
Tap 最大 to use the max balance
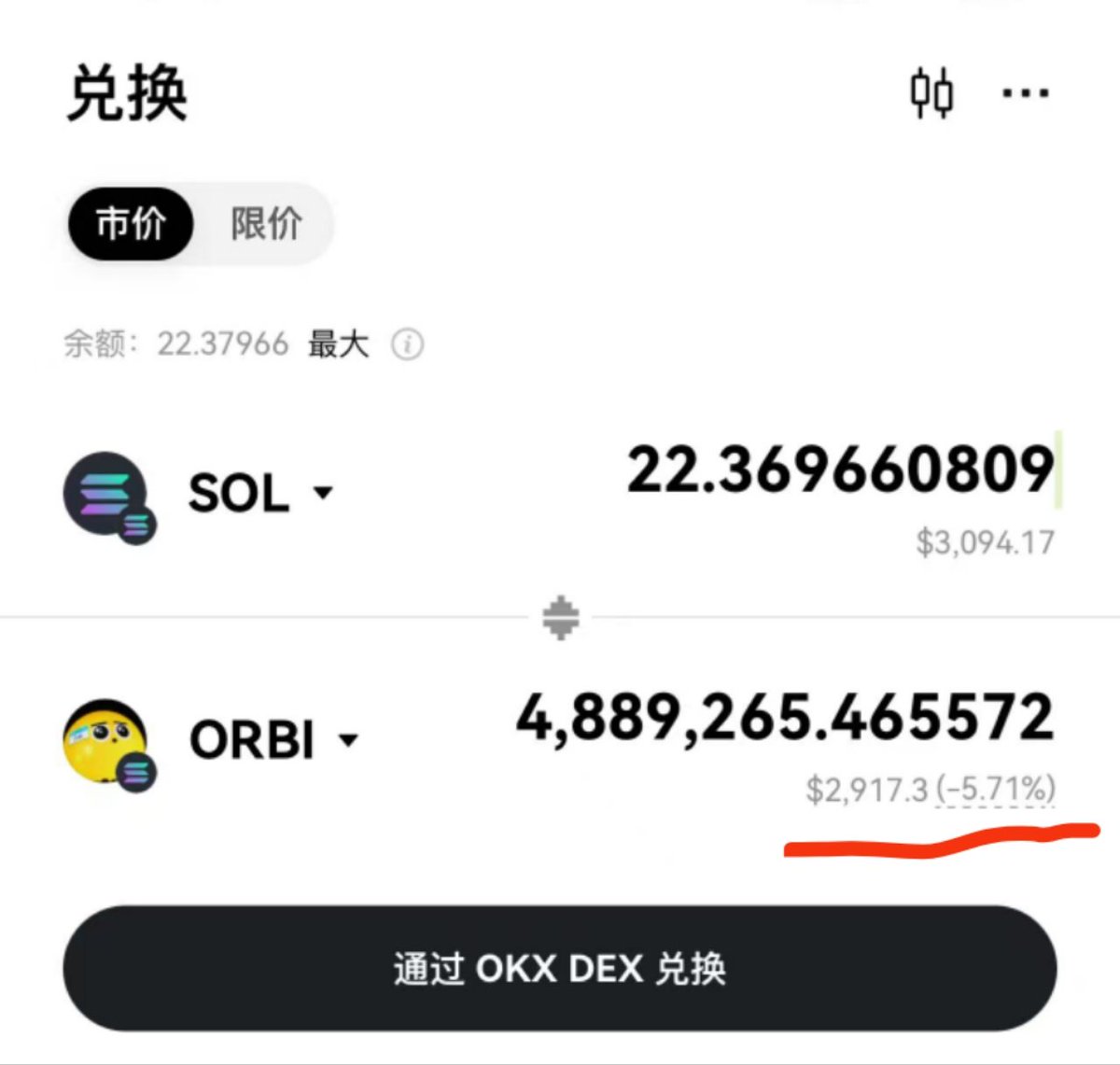click(338, 344)
